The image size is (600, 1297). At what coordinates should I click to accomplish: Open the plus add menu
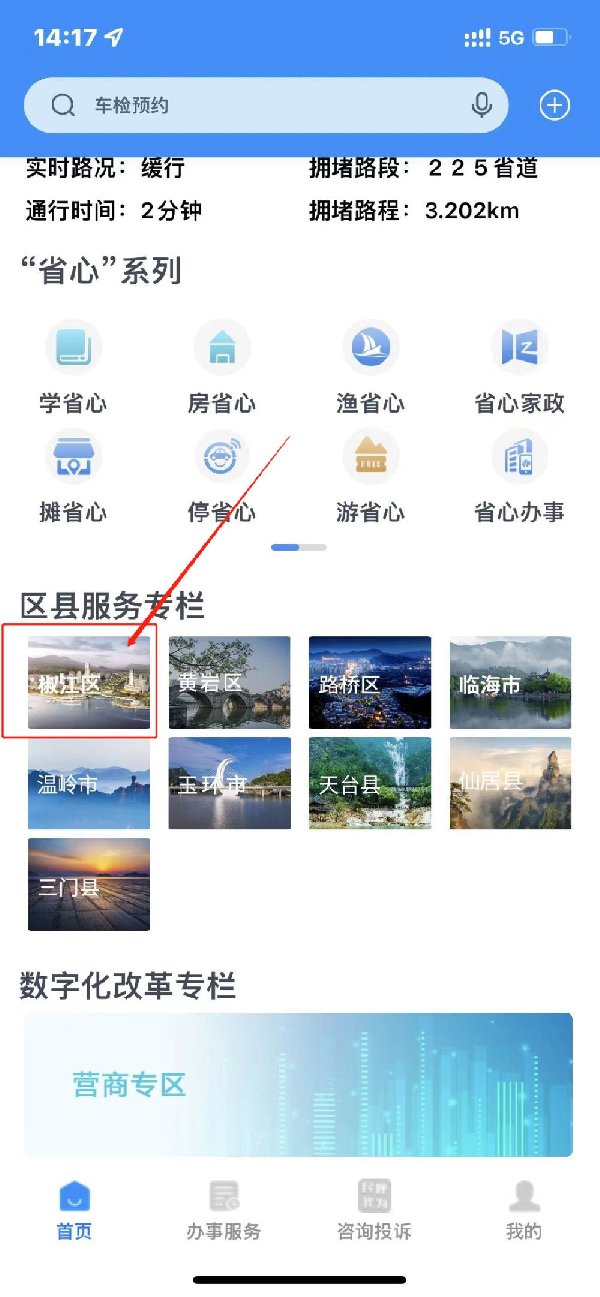(555, 105)
